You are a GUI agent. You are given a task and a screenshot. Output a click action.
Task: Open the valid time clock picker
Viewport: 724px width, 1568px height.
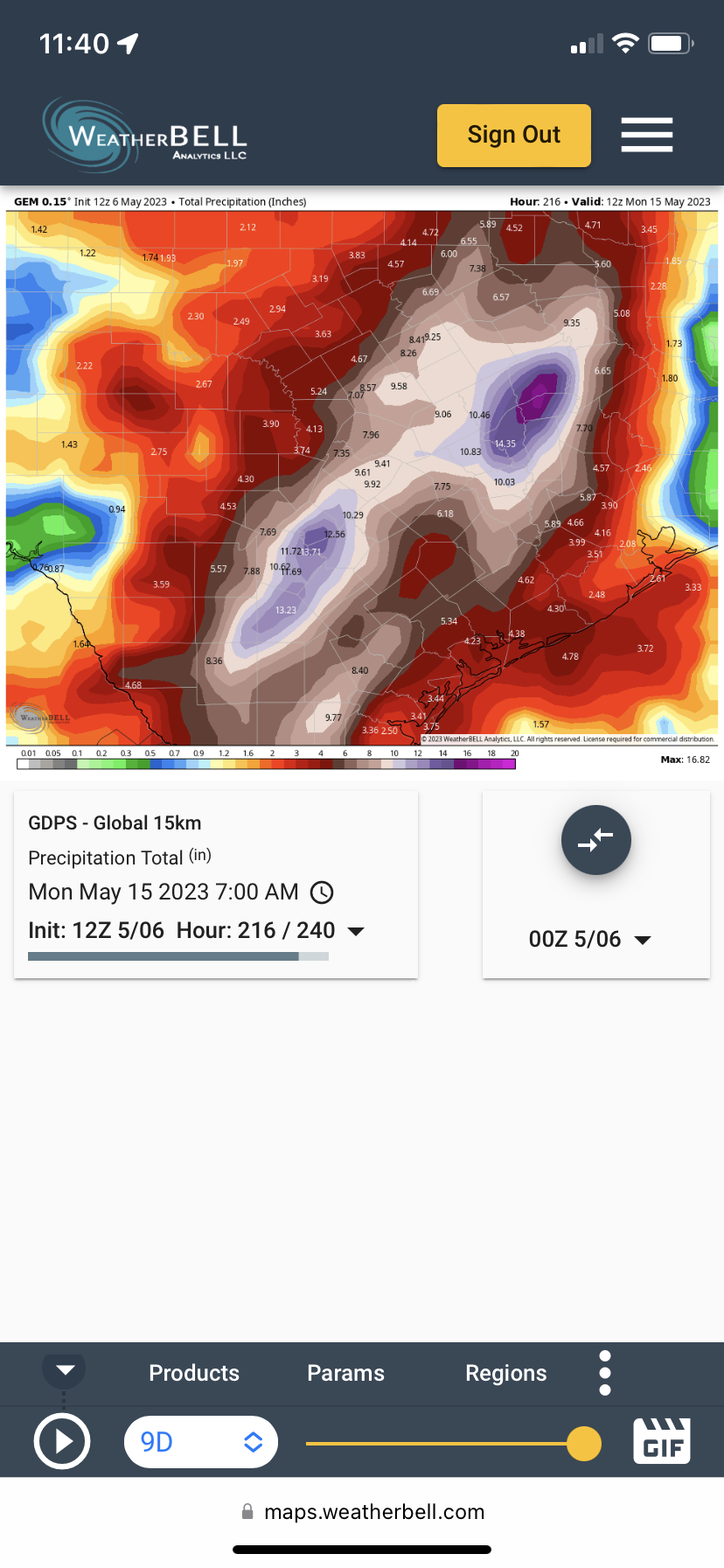click(322, 892)
